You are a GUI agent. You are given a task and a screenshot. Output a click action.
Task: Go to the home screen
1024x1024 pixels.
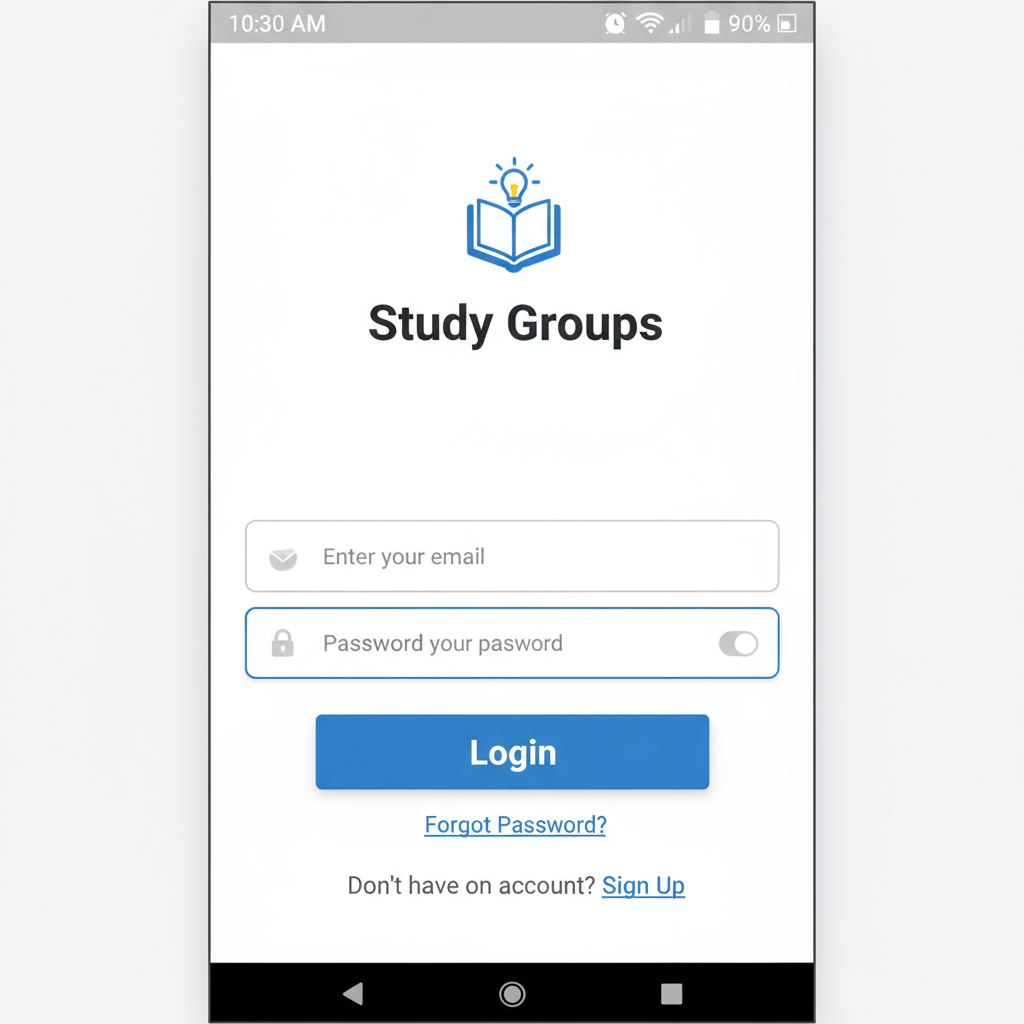coord(512,993)
